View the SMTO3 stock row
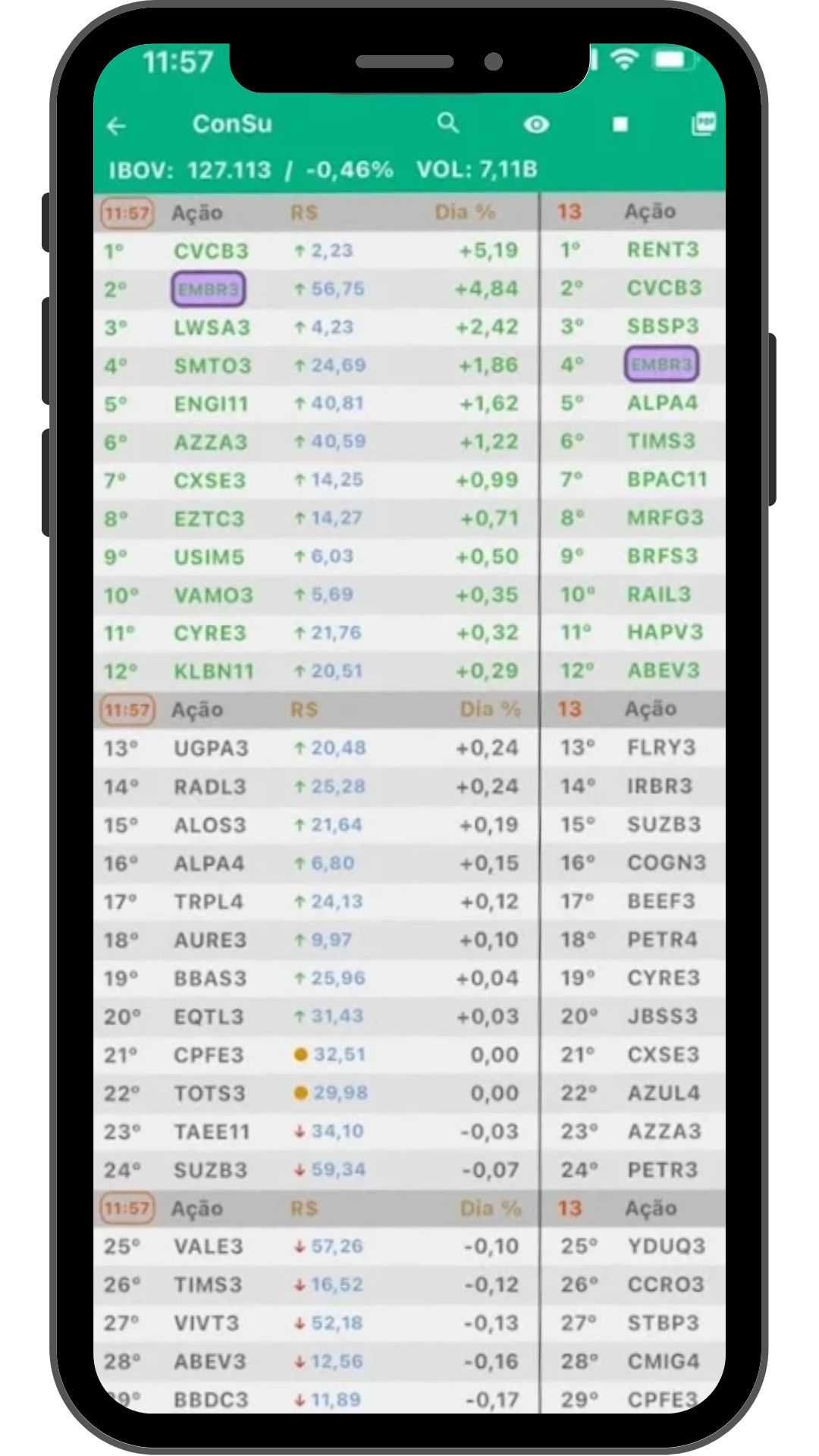 point(212,366)
